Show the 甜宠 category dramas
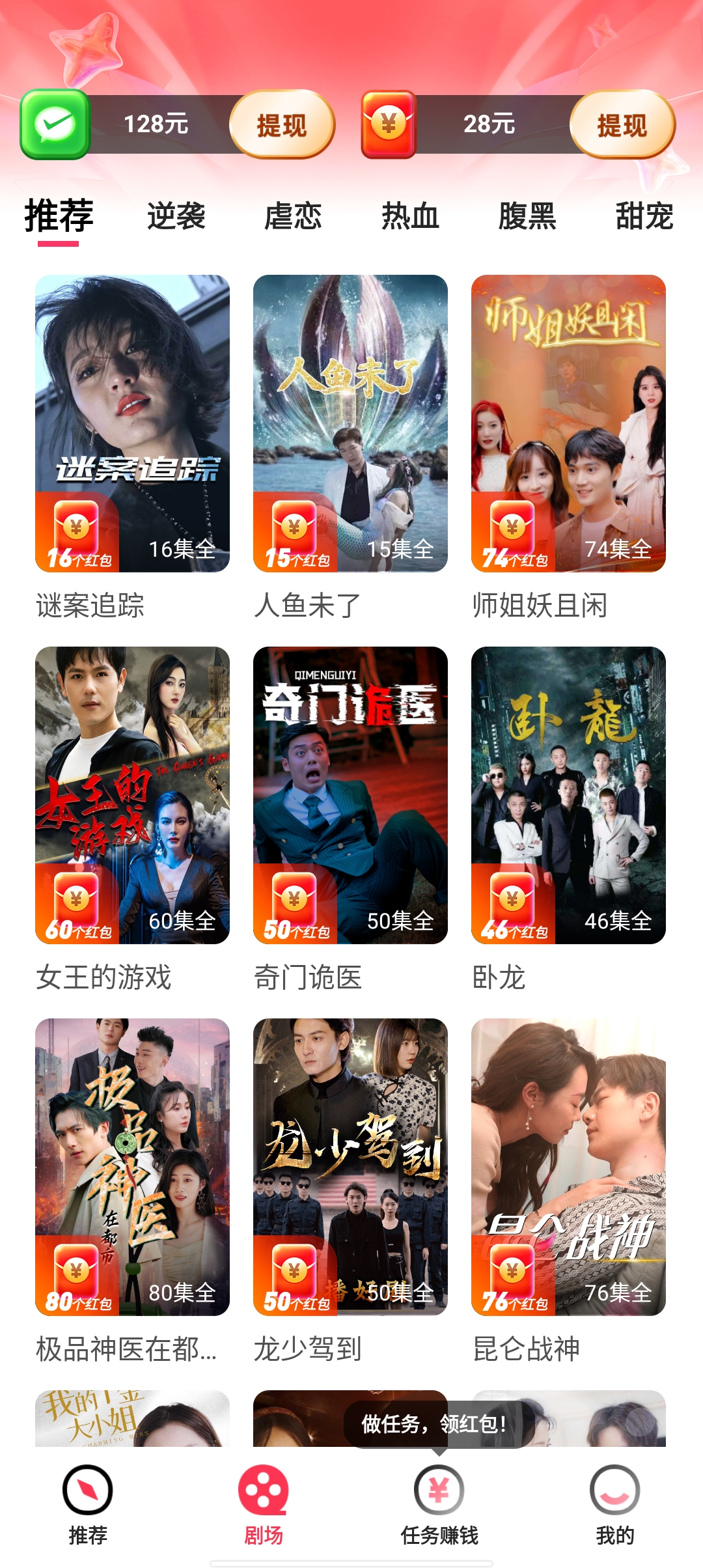This screenshot has width=703, height=1568. pyautogui.click(x=644, y=216)
